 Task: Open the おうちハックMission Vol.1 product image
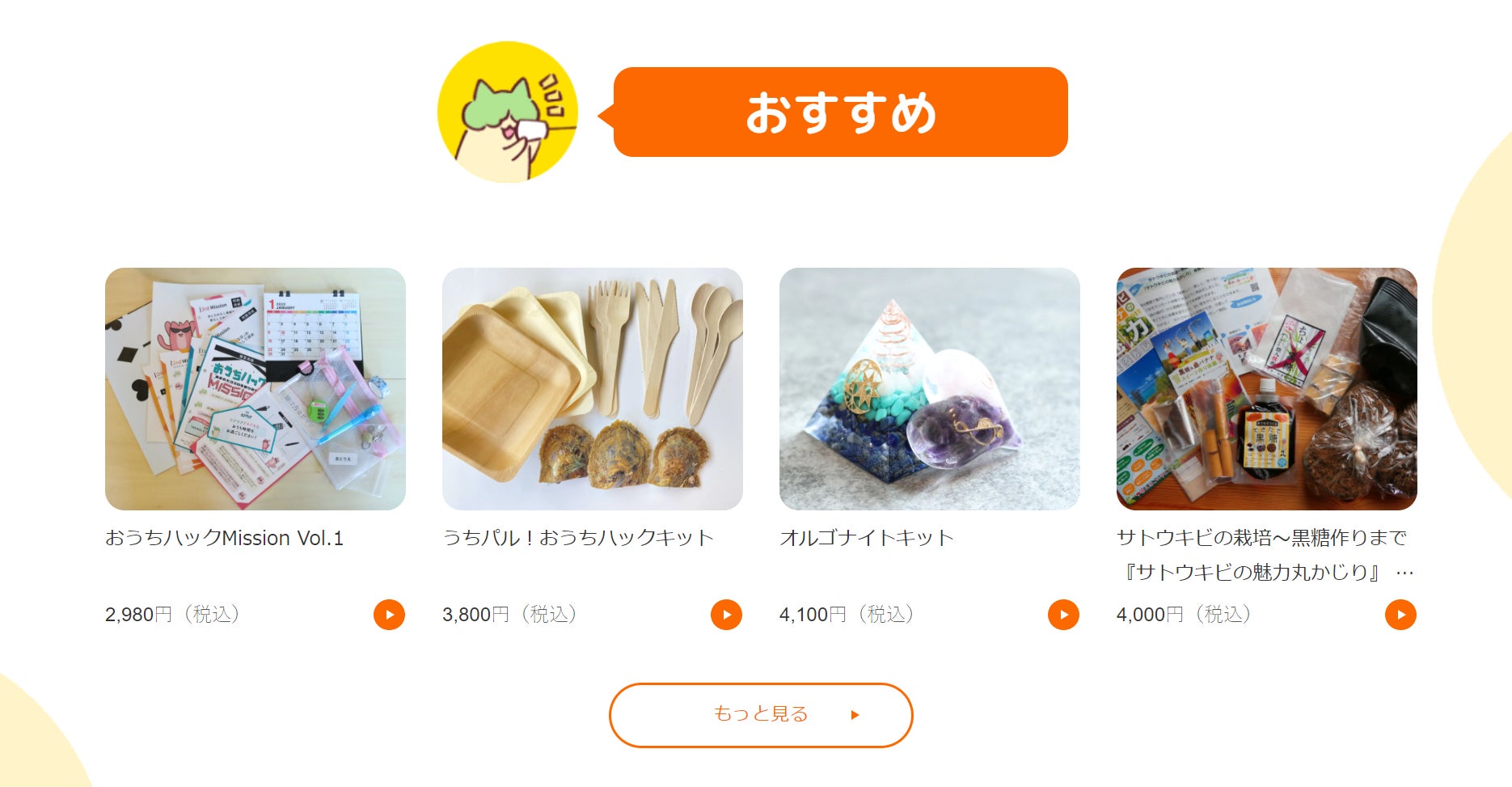pyautogui.click(x=255, y=388)
